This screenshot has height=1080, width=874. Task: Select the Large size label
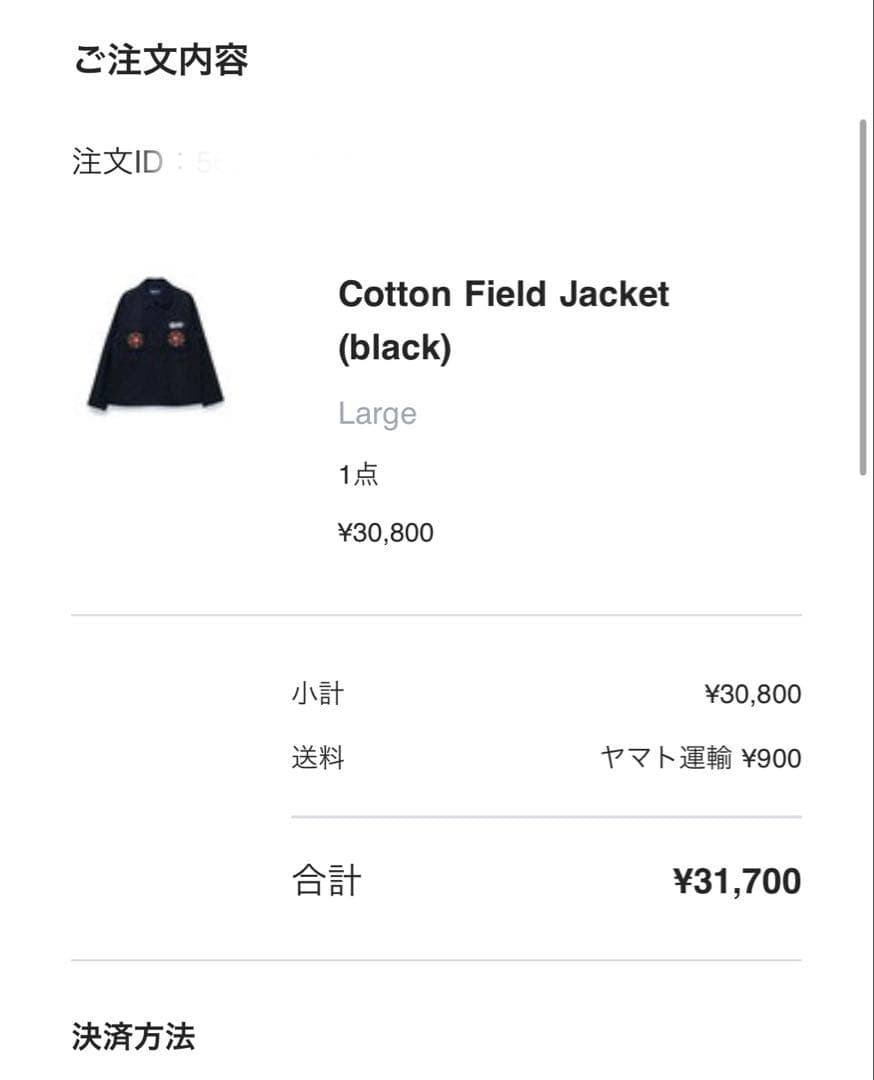378,412
